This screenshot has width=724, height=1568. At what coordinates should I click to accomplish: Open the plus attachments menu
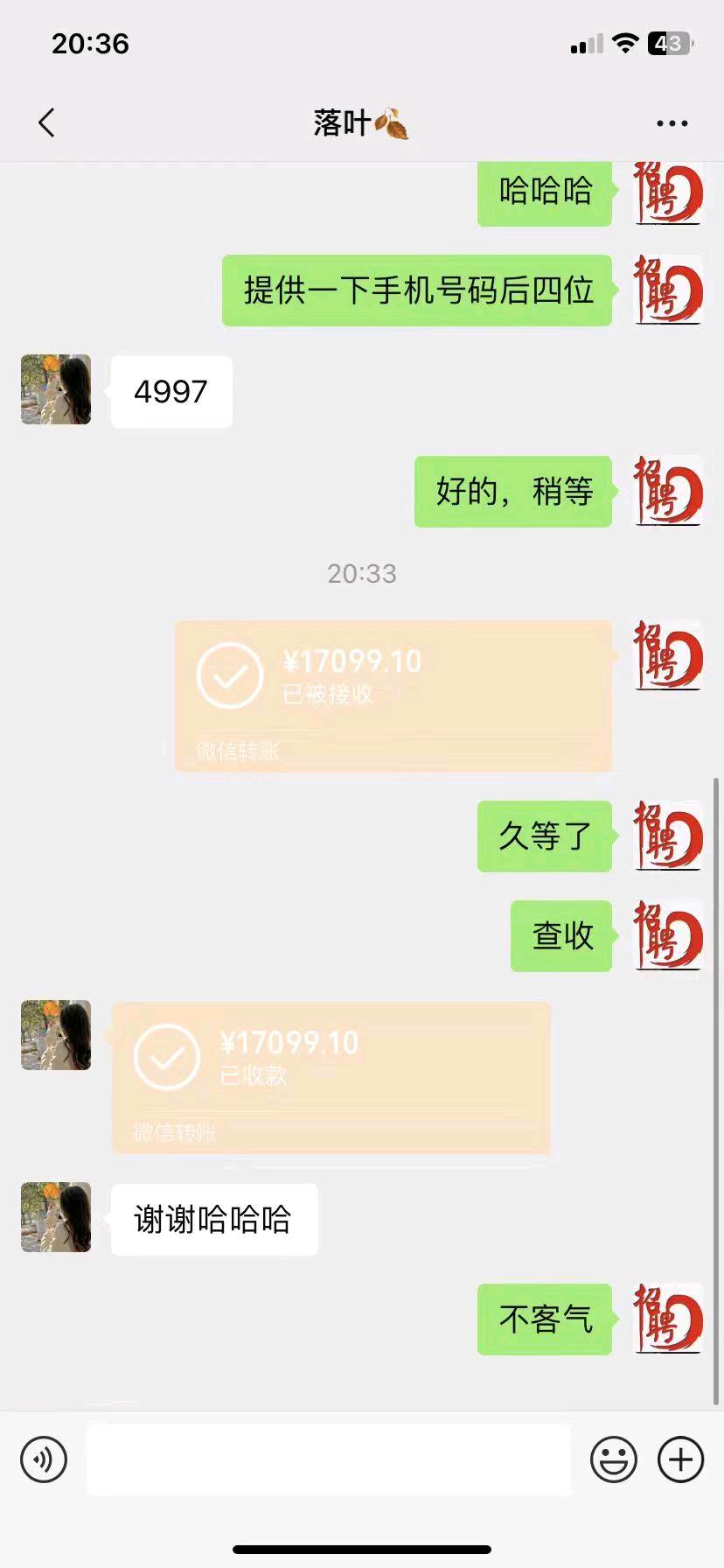pos(680,1459)
